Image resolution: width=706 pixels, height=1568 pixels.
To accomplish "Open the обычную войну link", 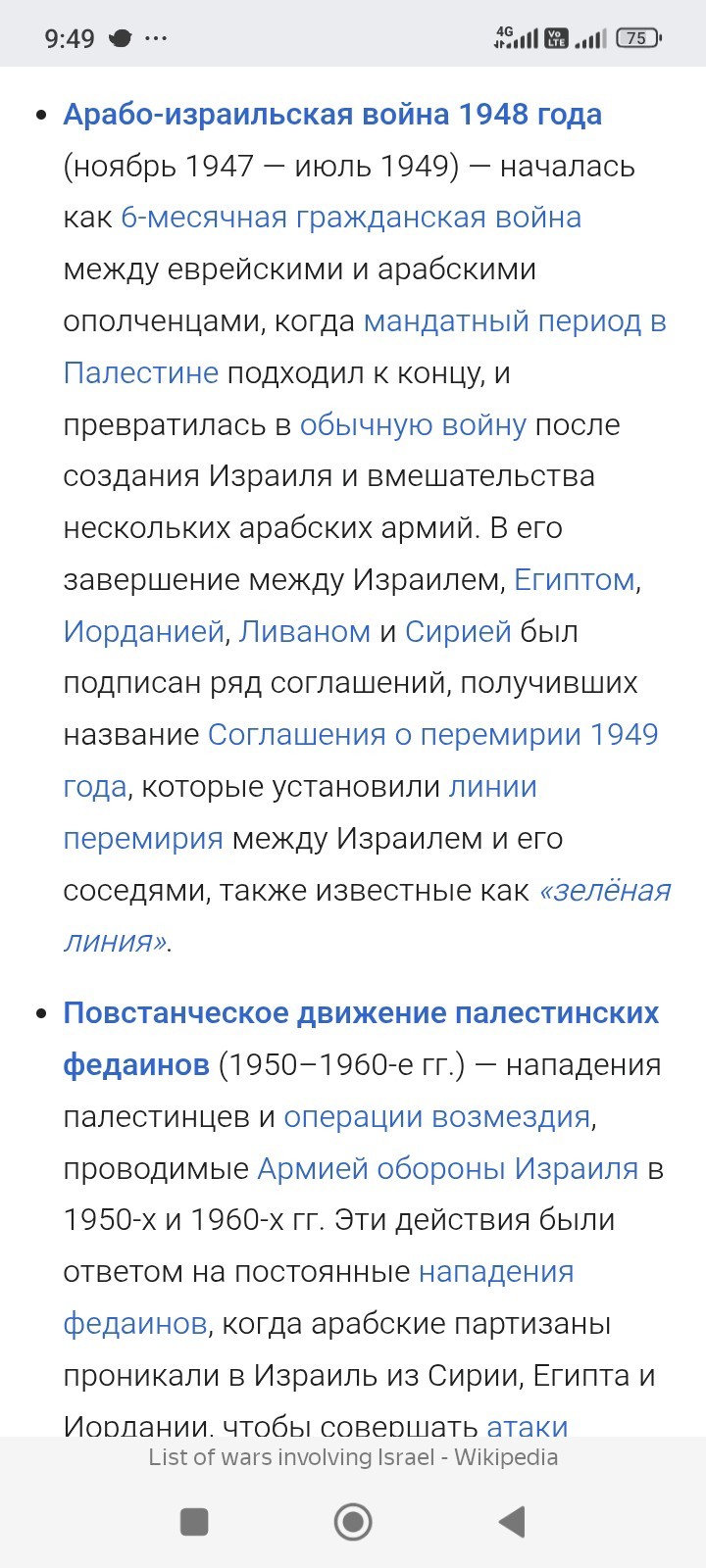I will coord(413,424).
